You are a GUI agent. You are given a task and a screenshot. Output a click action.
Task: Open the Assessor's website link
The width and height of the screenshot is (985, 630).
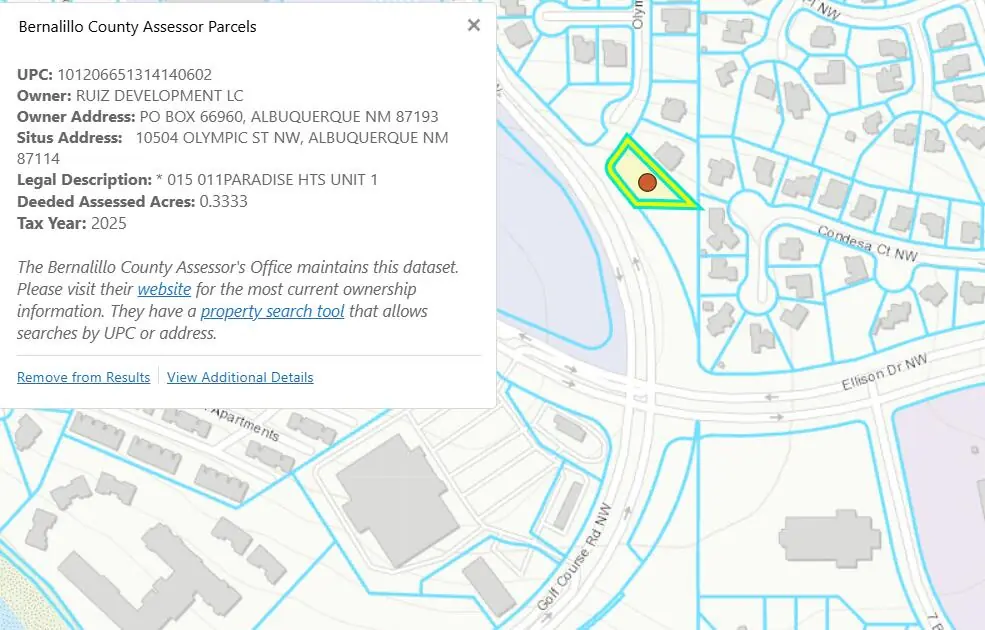click(164, 289)
